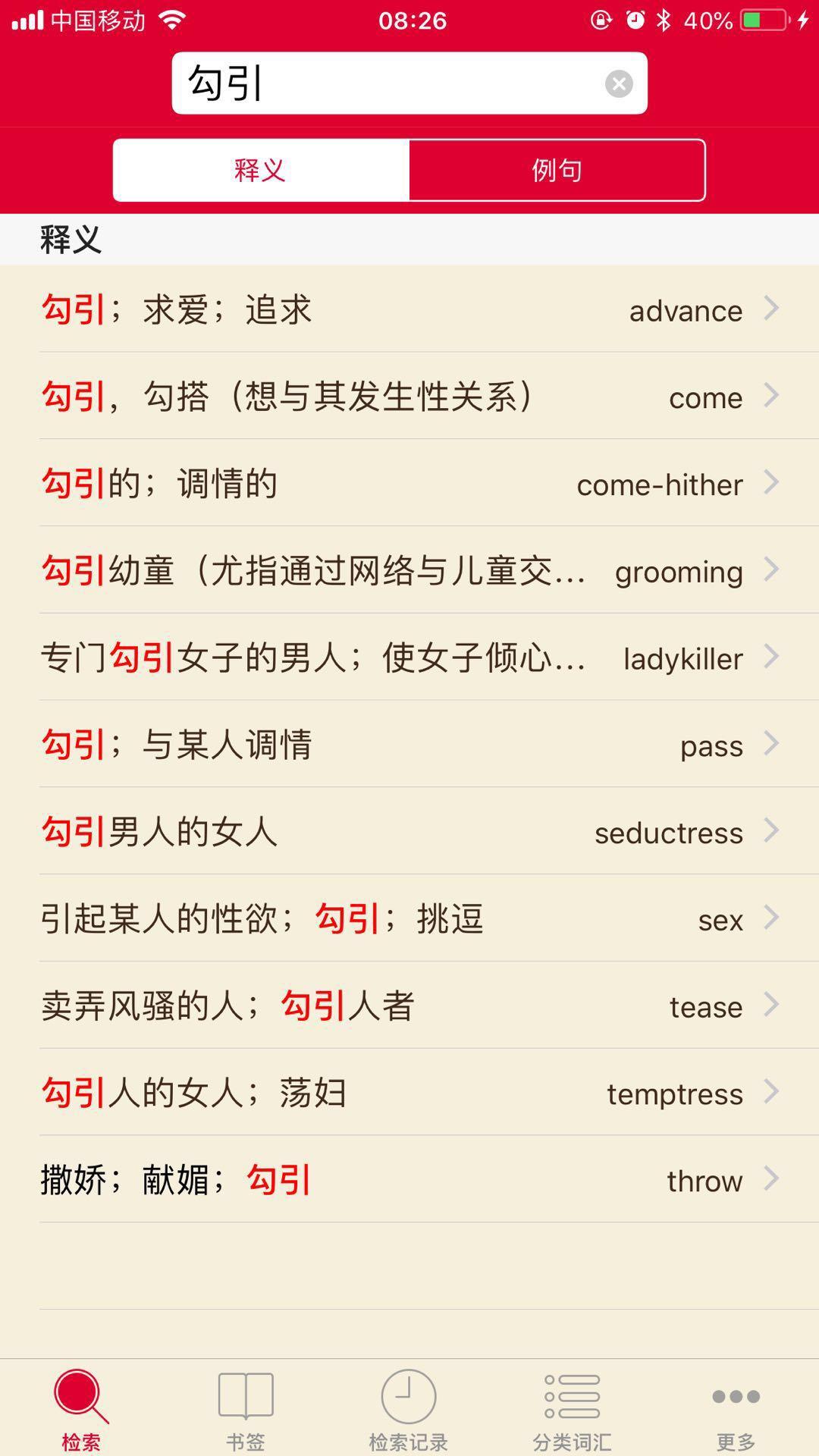Viewport: 819px width, 1456px height.
Task: View the entry for sex
Action: pos(409,919)
